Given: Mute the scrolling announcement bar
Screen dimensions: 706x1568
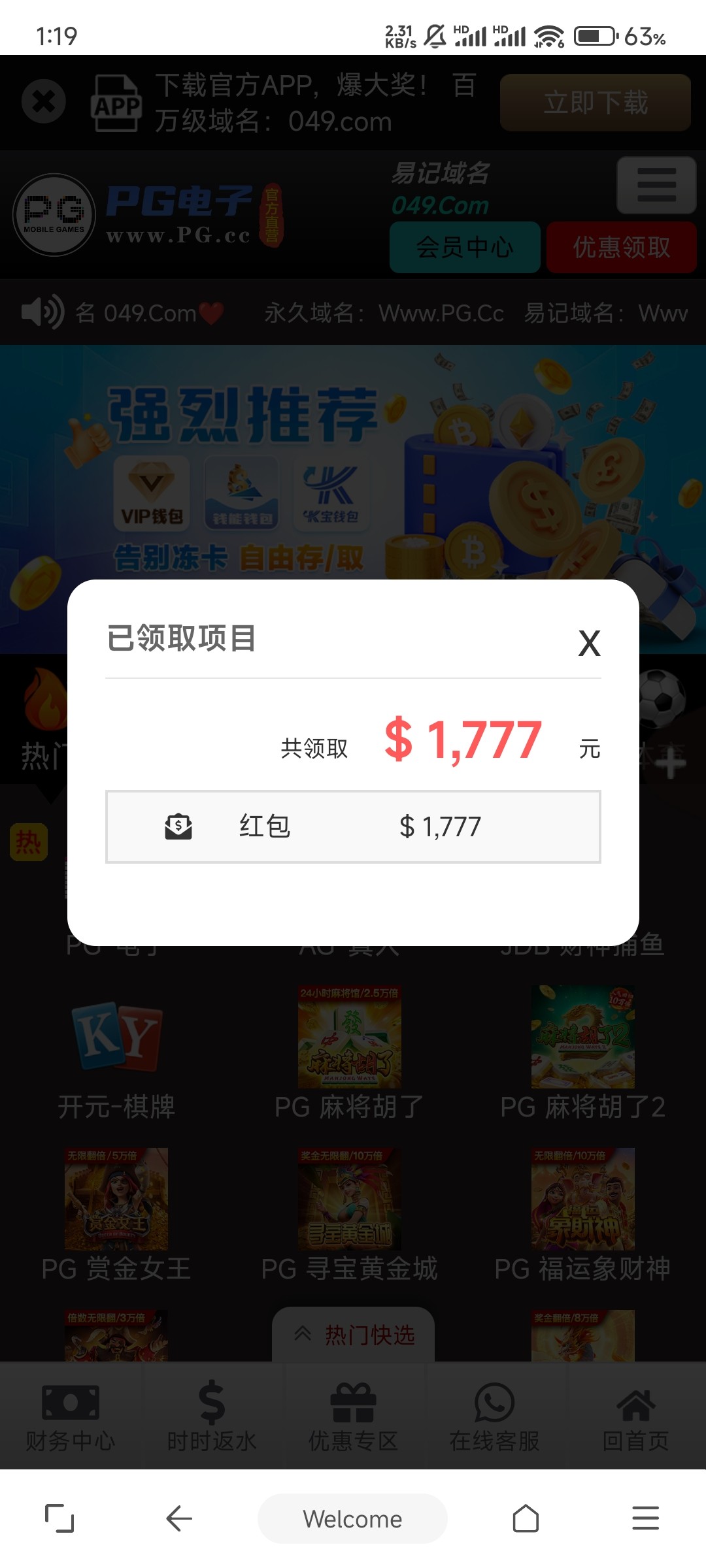Looking at the screenshot, I should coord(42,312).
